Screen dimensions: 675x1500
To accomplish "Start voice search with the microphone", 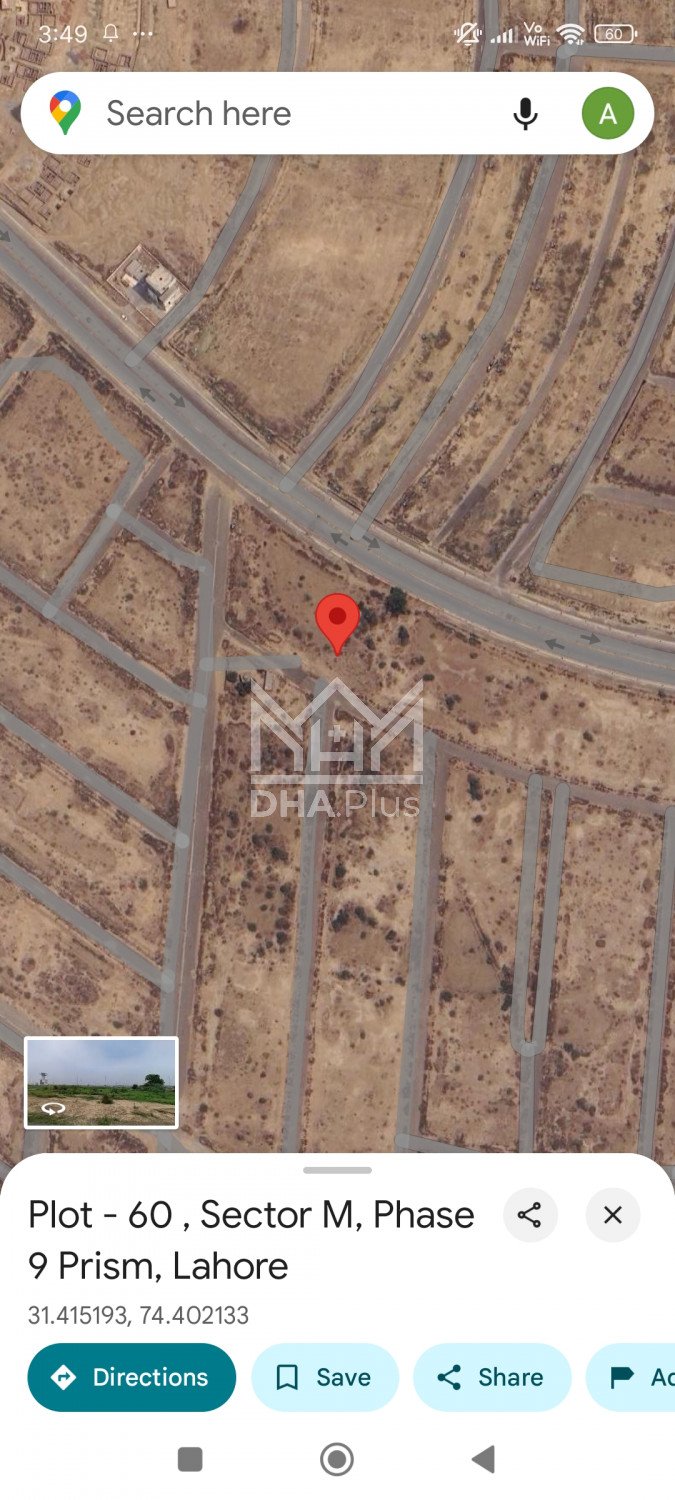I will tap(525, 114).
